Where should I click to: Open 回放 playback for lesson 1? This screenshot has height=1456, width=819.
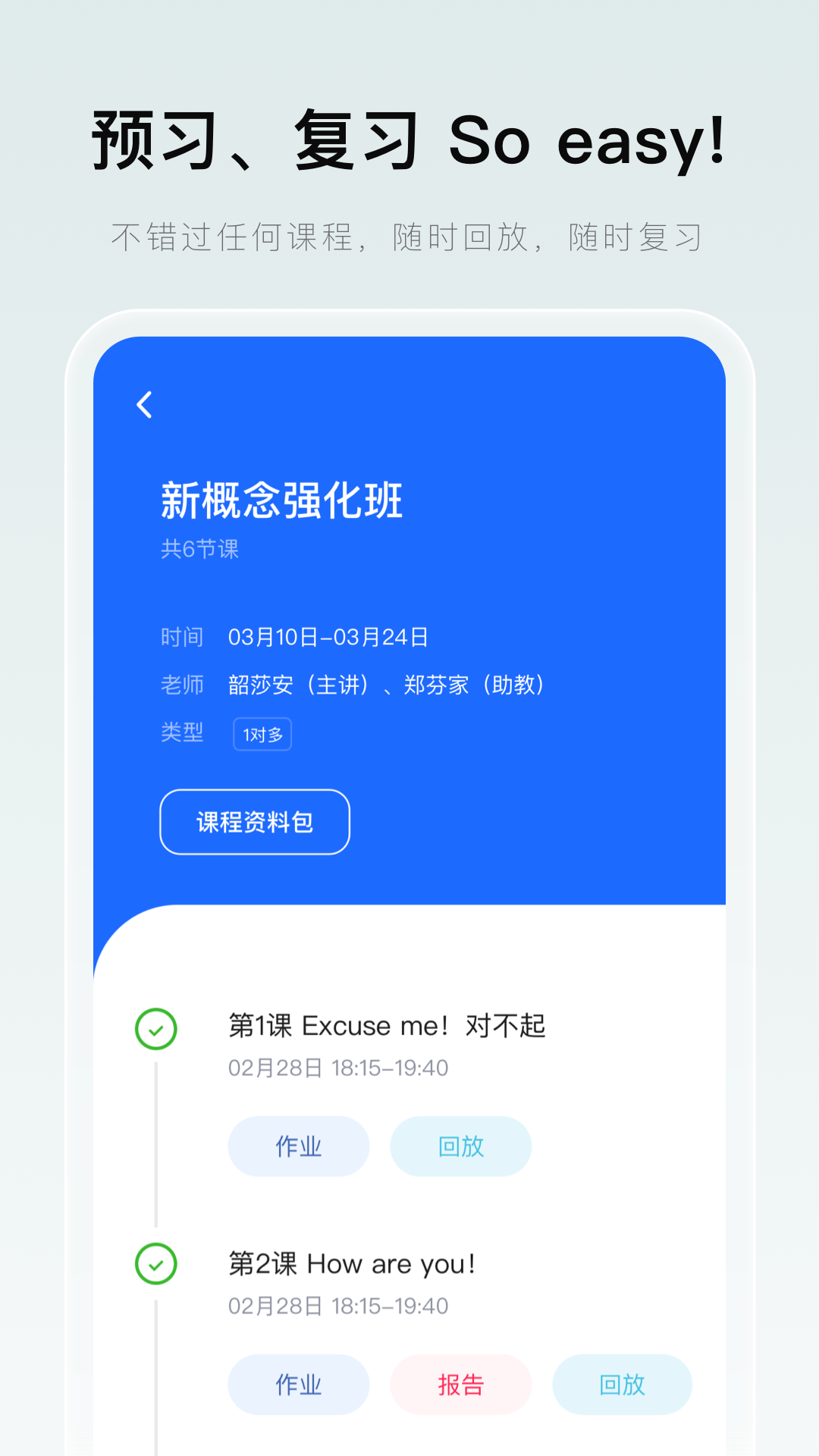pyautogui.click(x=460, y=1147)
